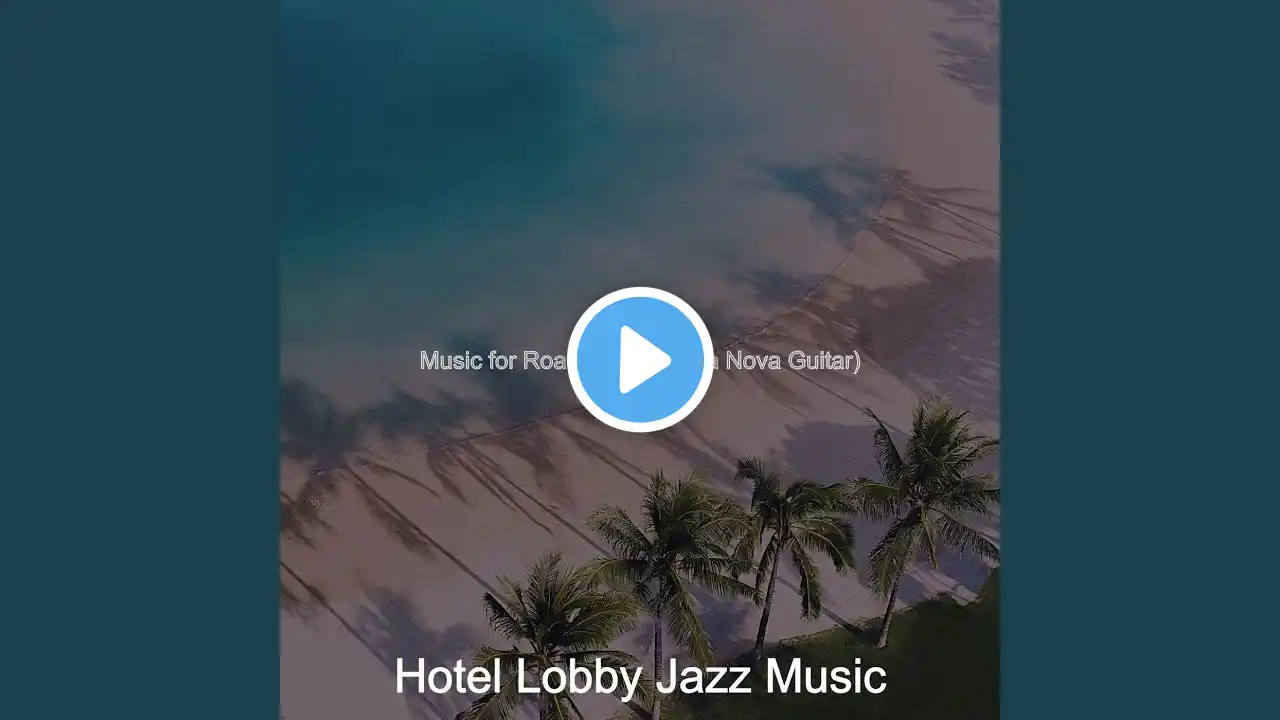Play the Hotel Lobby Jazz Music video
This screenshot has width=1280, height=720.
[x=640, y=360]
